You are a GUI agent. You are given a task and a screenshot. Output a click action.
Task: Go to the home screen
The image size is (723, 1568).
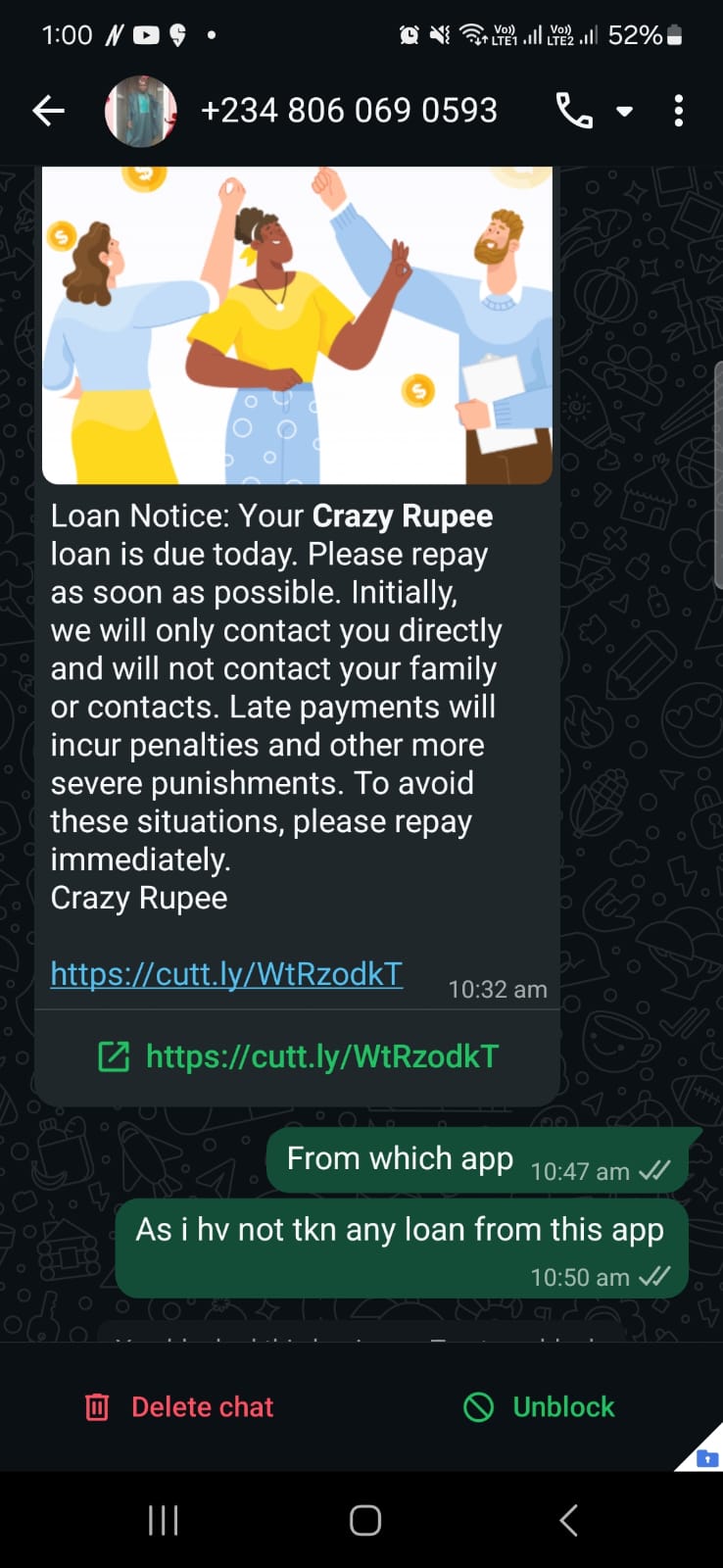(364, 1520)
